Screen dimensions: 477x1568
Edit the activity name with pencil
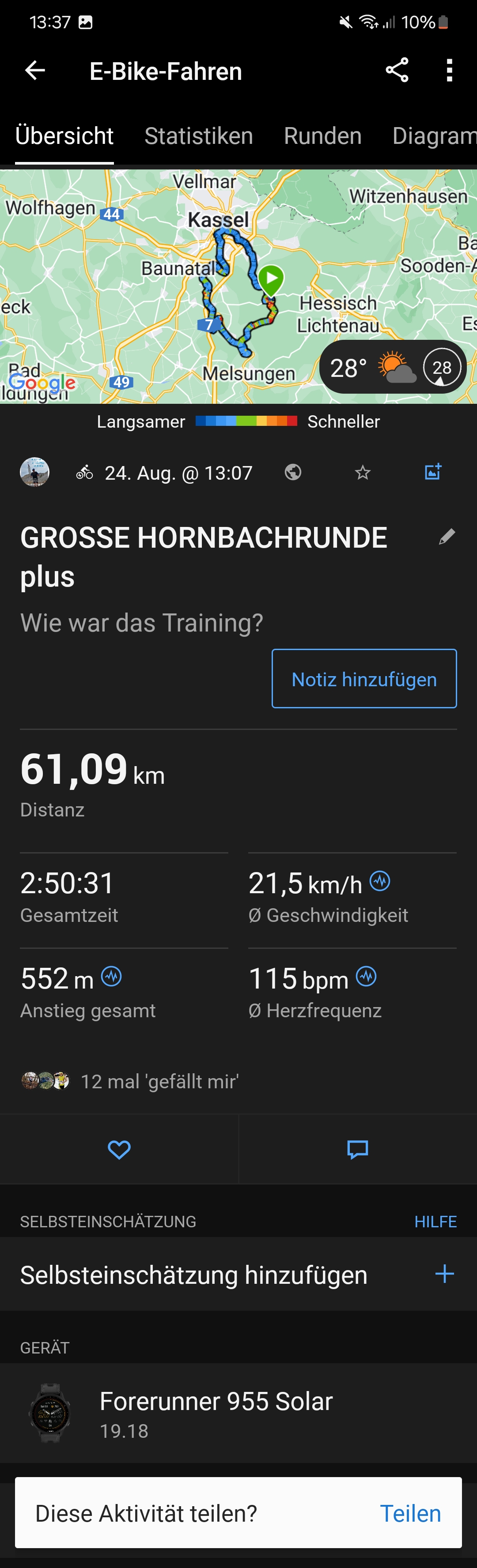(447, 537)
